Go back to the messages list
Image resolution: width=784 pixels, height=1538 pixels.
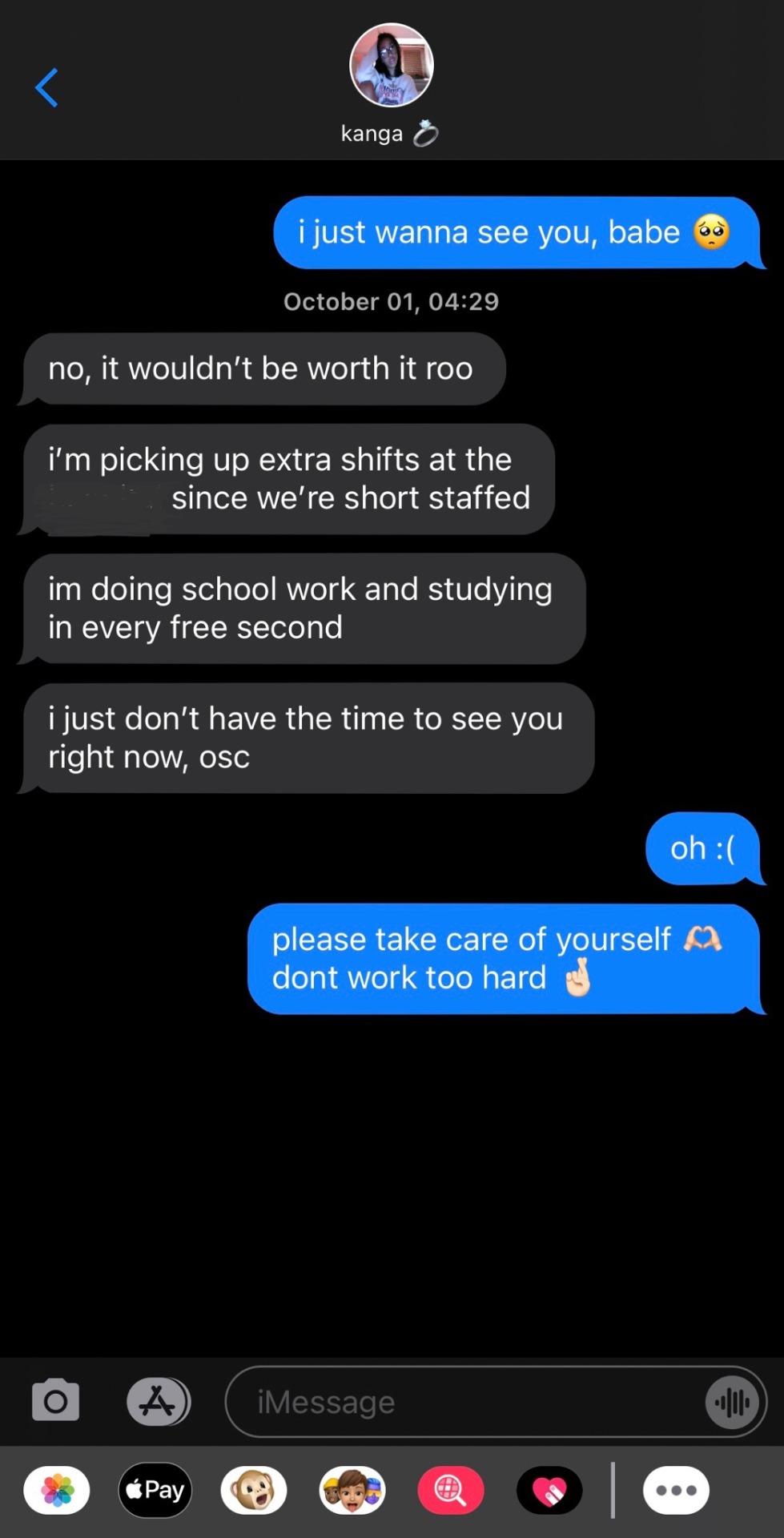tap(46, 87)
